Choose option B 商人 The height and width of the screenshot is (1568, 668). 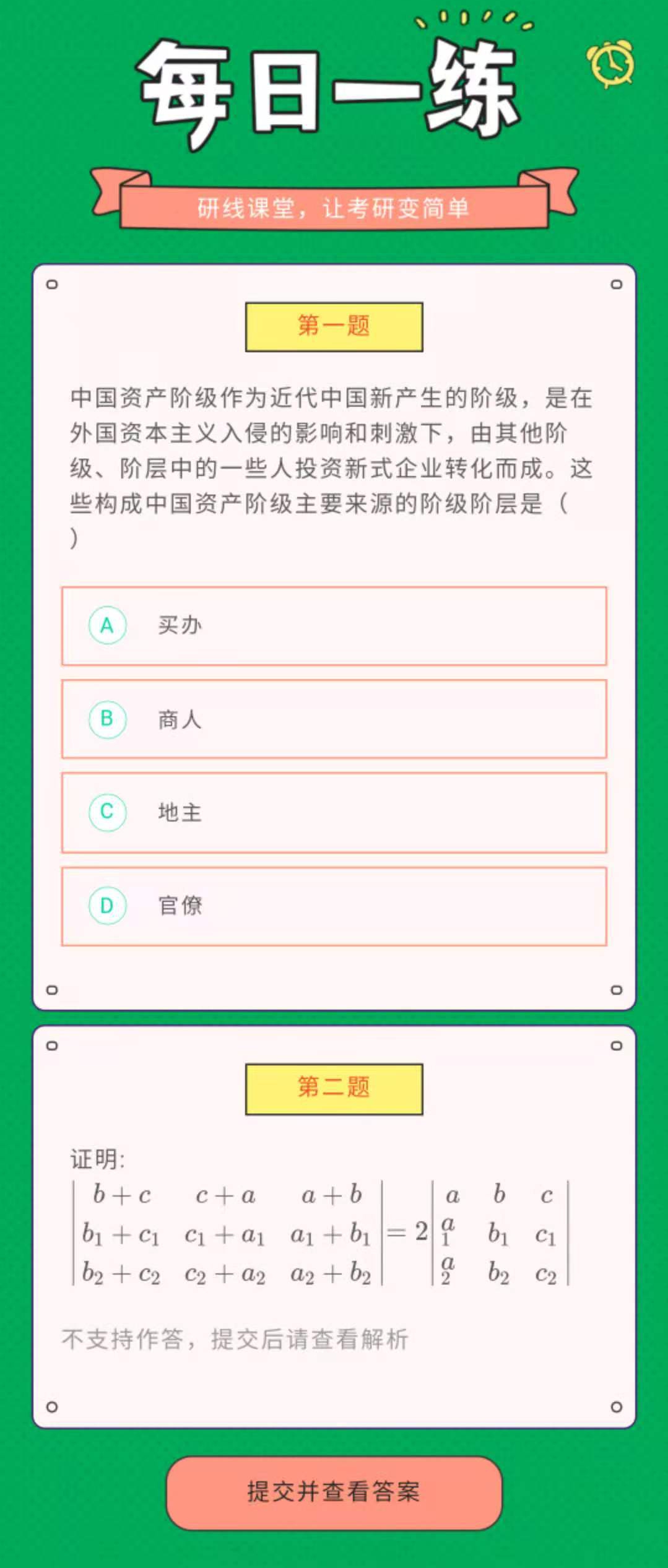pyautogui.click(x=333, y=719)
